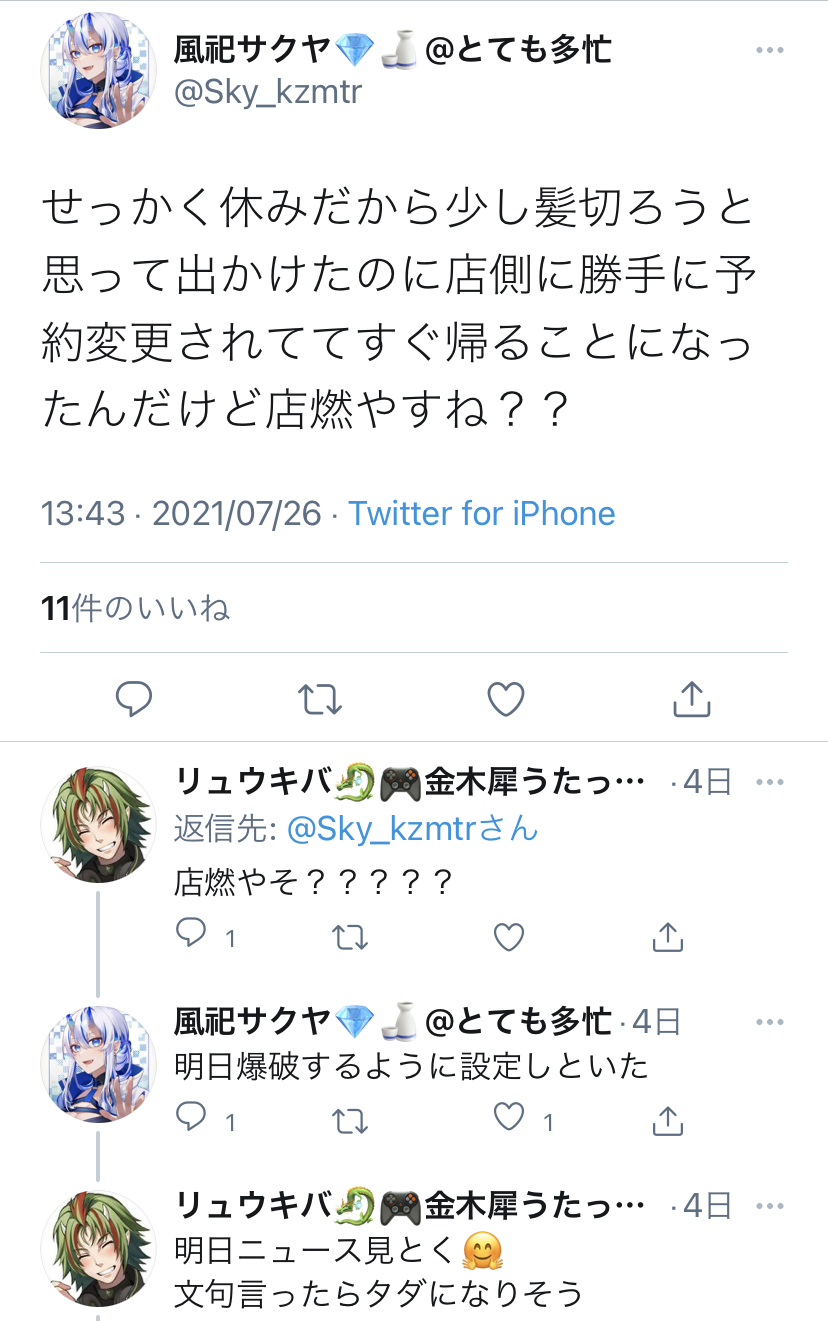Like the reply 明日爆破するように設定しといた

click(x=509, y=1117)
